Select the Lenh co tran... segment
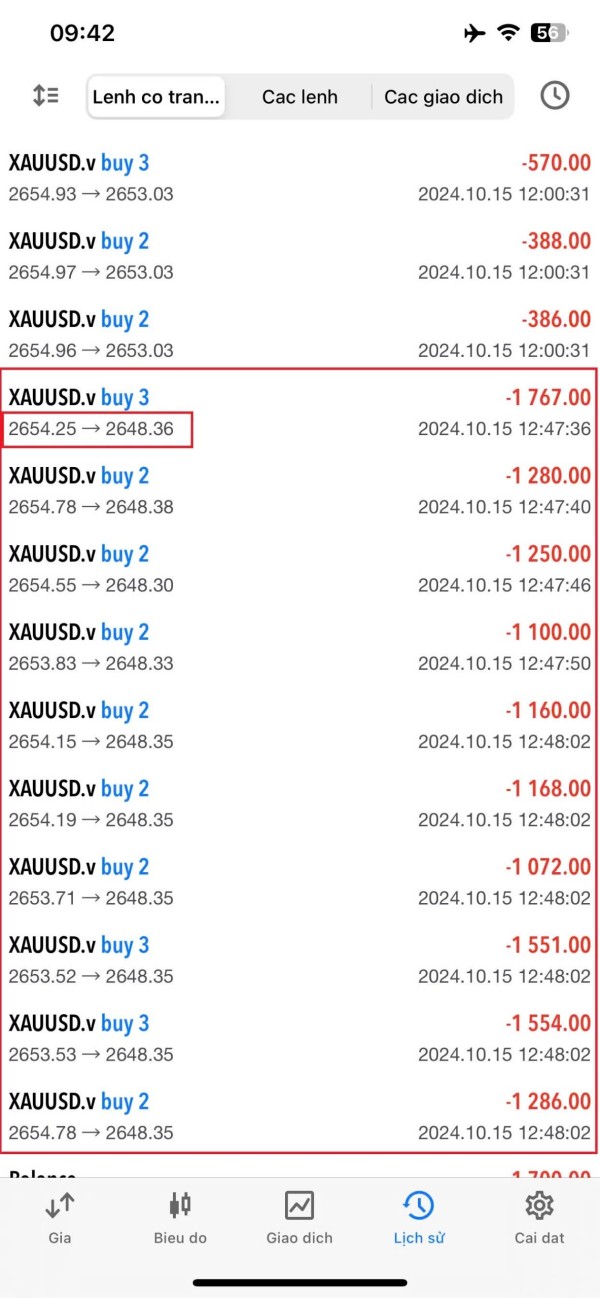 coord(156,97)
